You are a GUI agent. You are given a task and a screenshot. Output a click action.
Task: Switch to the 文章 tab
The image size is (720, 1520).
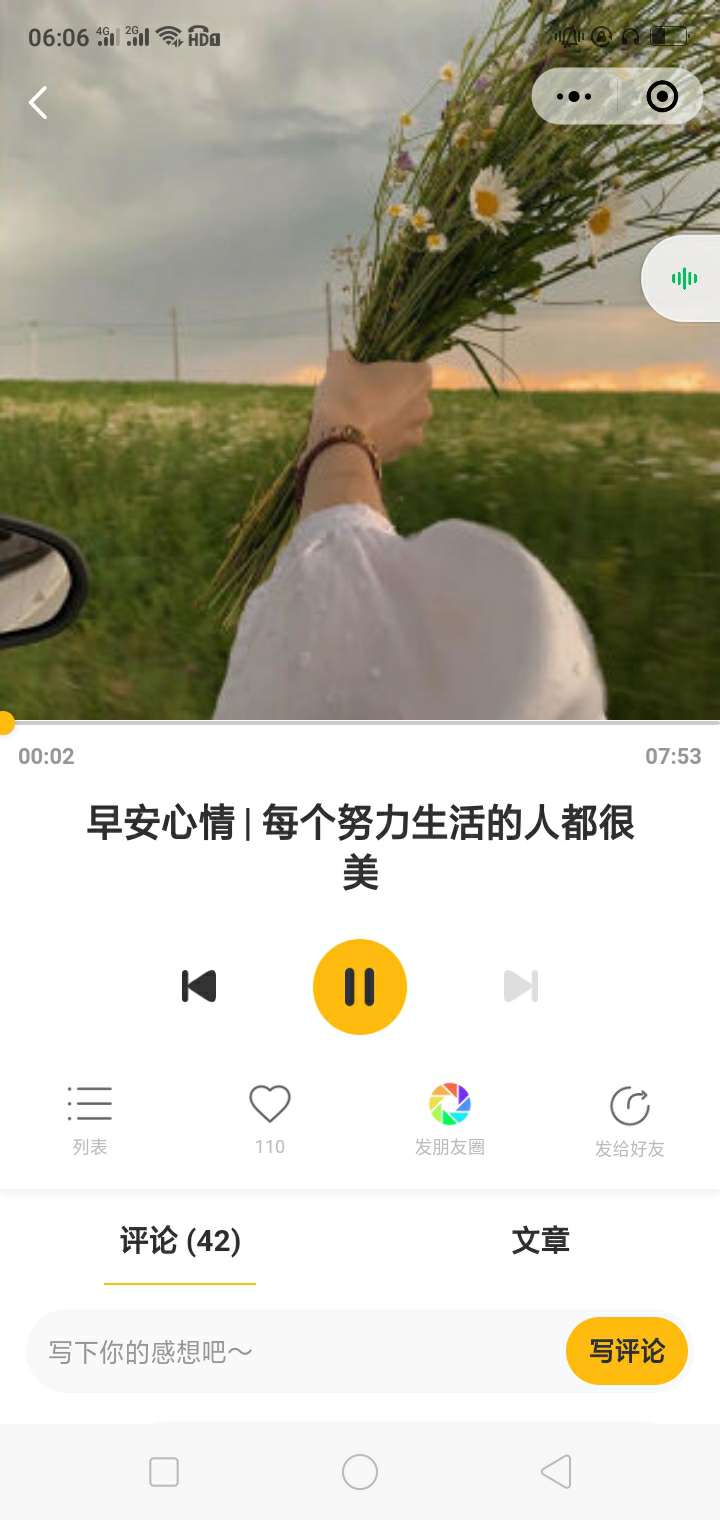[x=541, y=1242]
